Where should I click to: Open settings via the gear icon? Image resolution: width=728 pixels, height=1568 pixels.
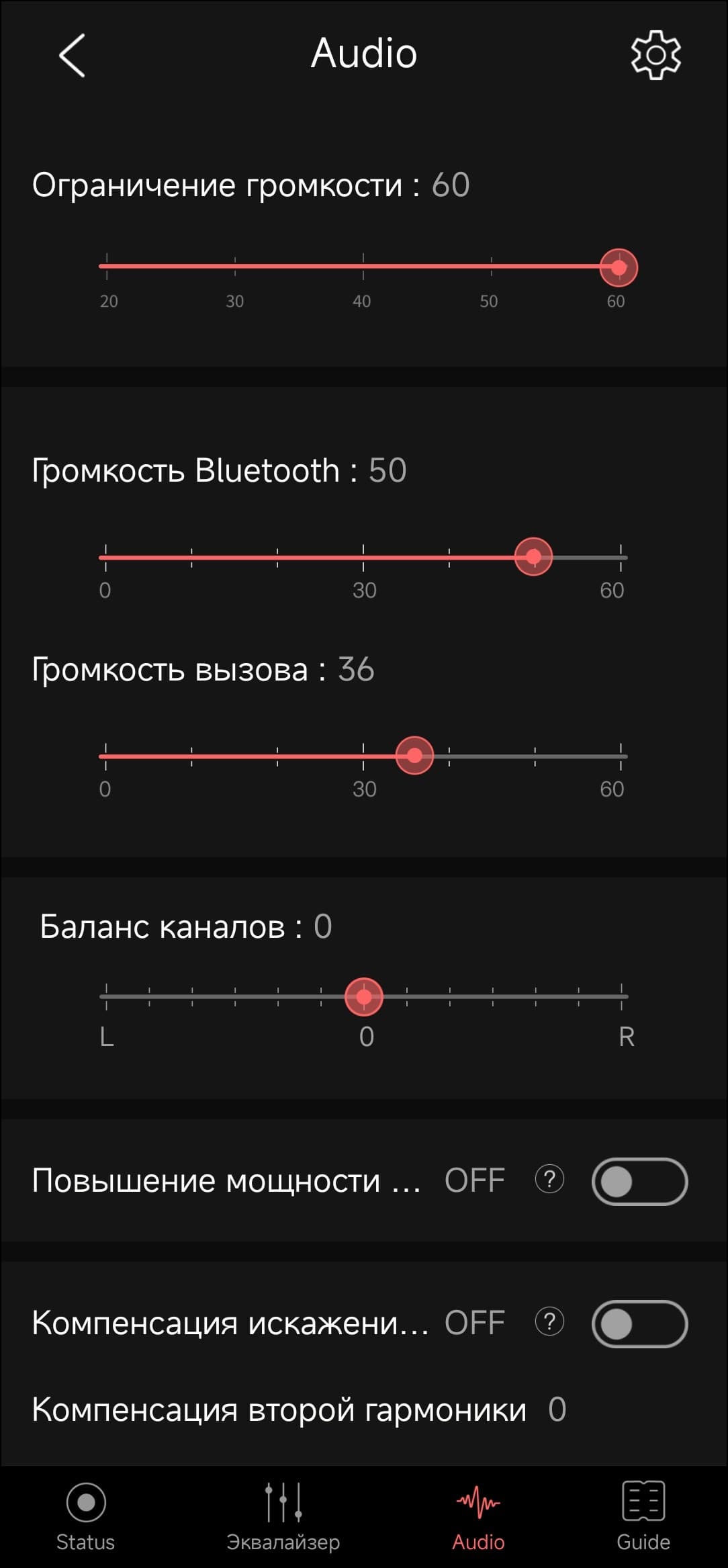coord(655,55)
